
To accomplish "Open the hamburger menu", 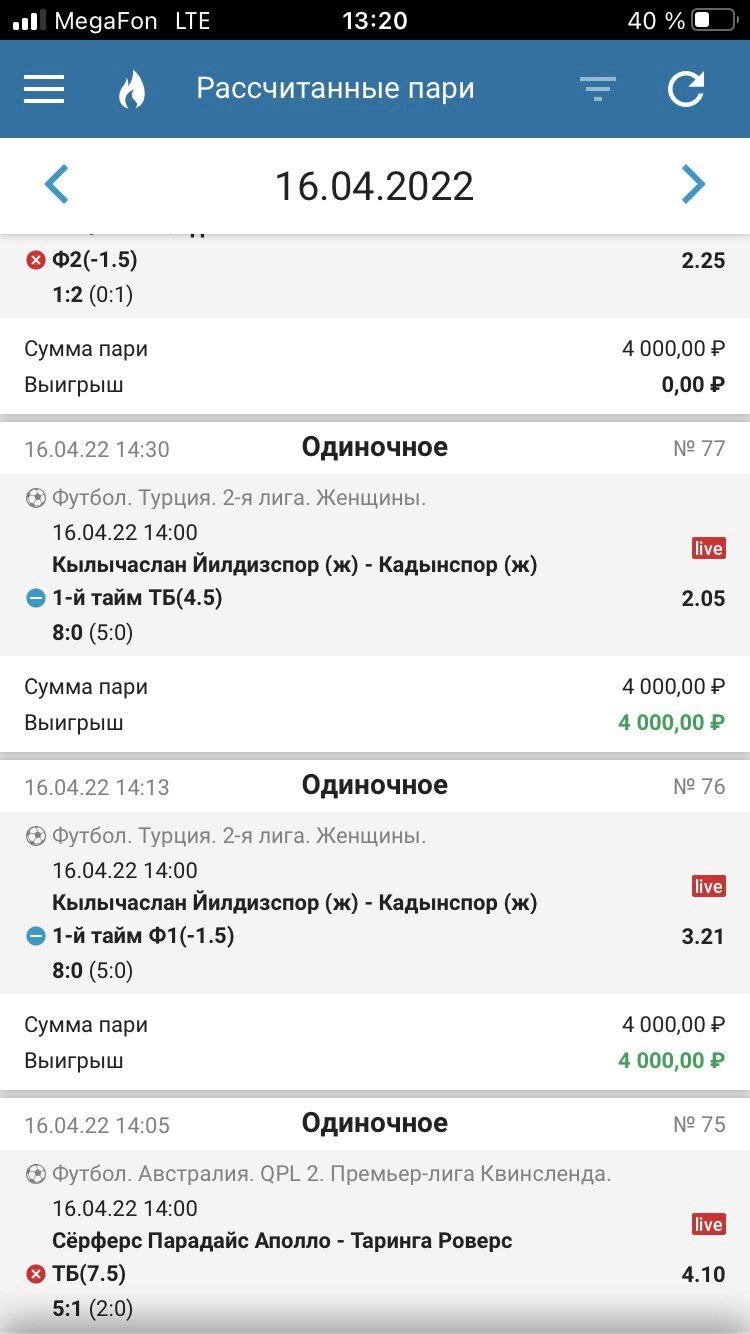I will 44,89.
